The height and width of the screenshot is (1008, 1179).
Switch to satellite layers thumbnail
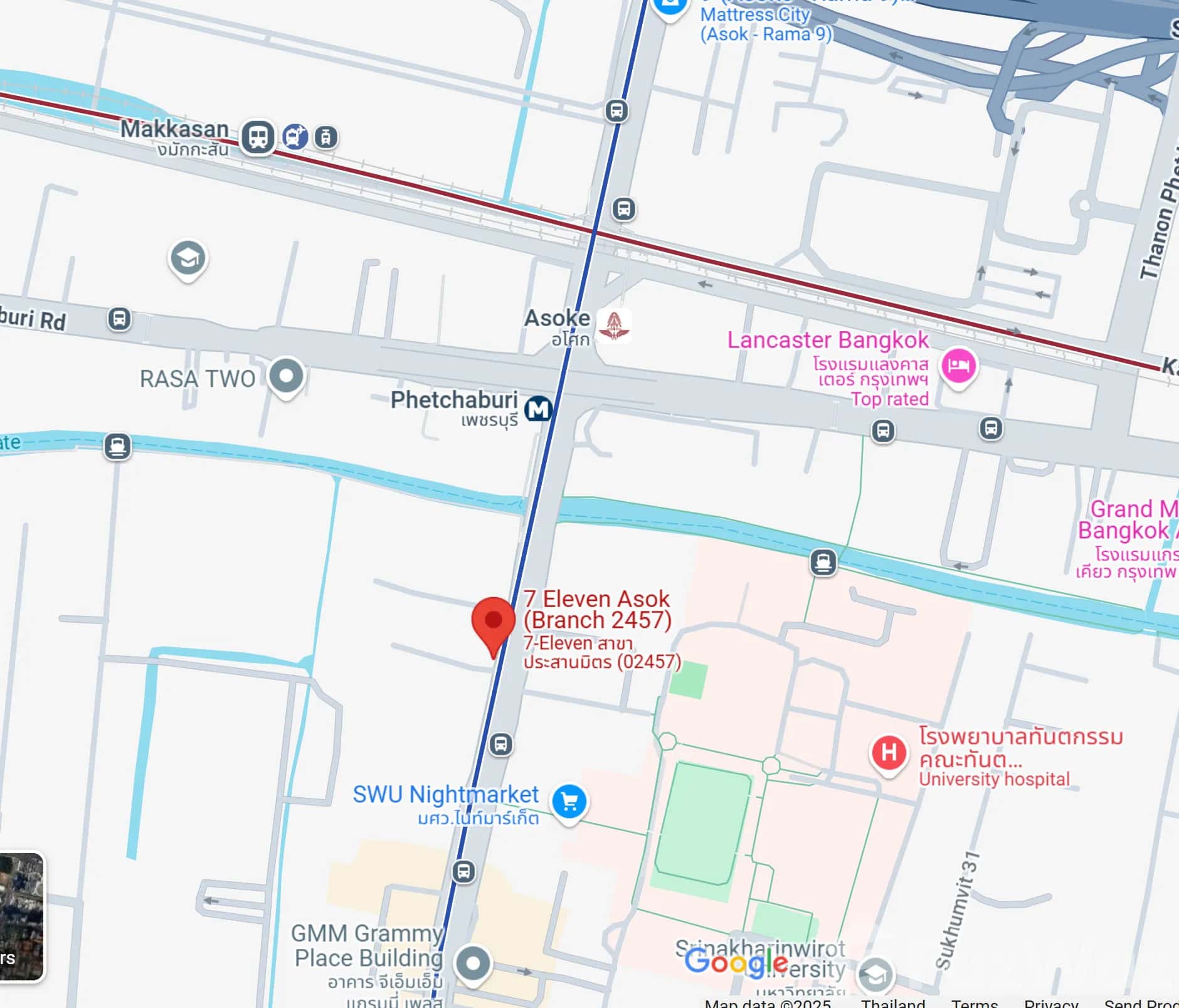pyautogui.click(x=22, y=916)
